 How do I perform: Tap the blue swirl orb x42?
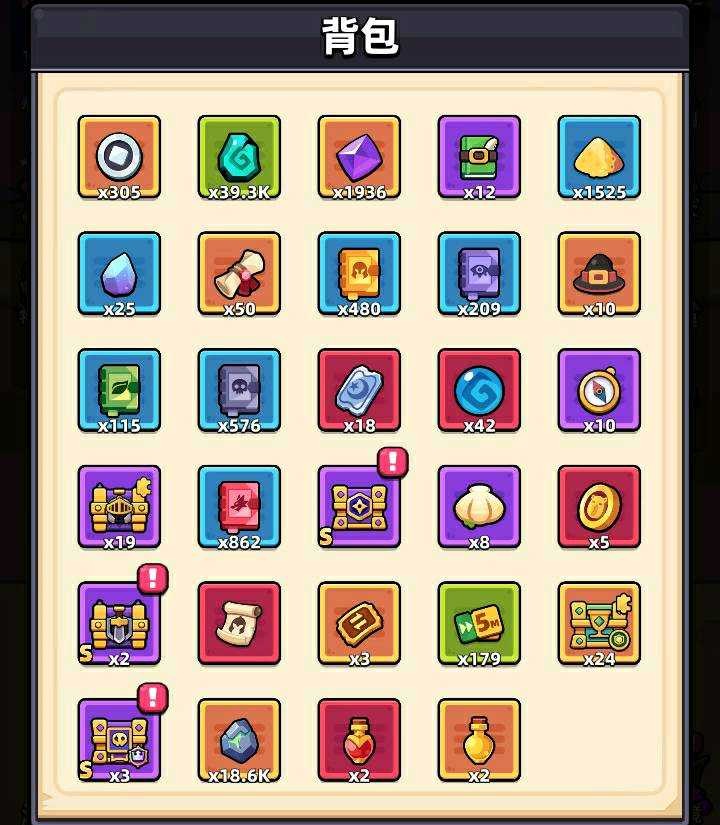(x=479, y=390)
